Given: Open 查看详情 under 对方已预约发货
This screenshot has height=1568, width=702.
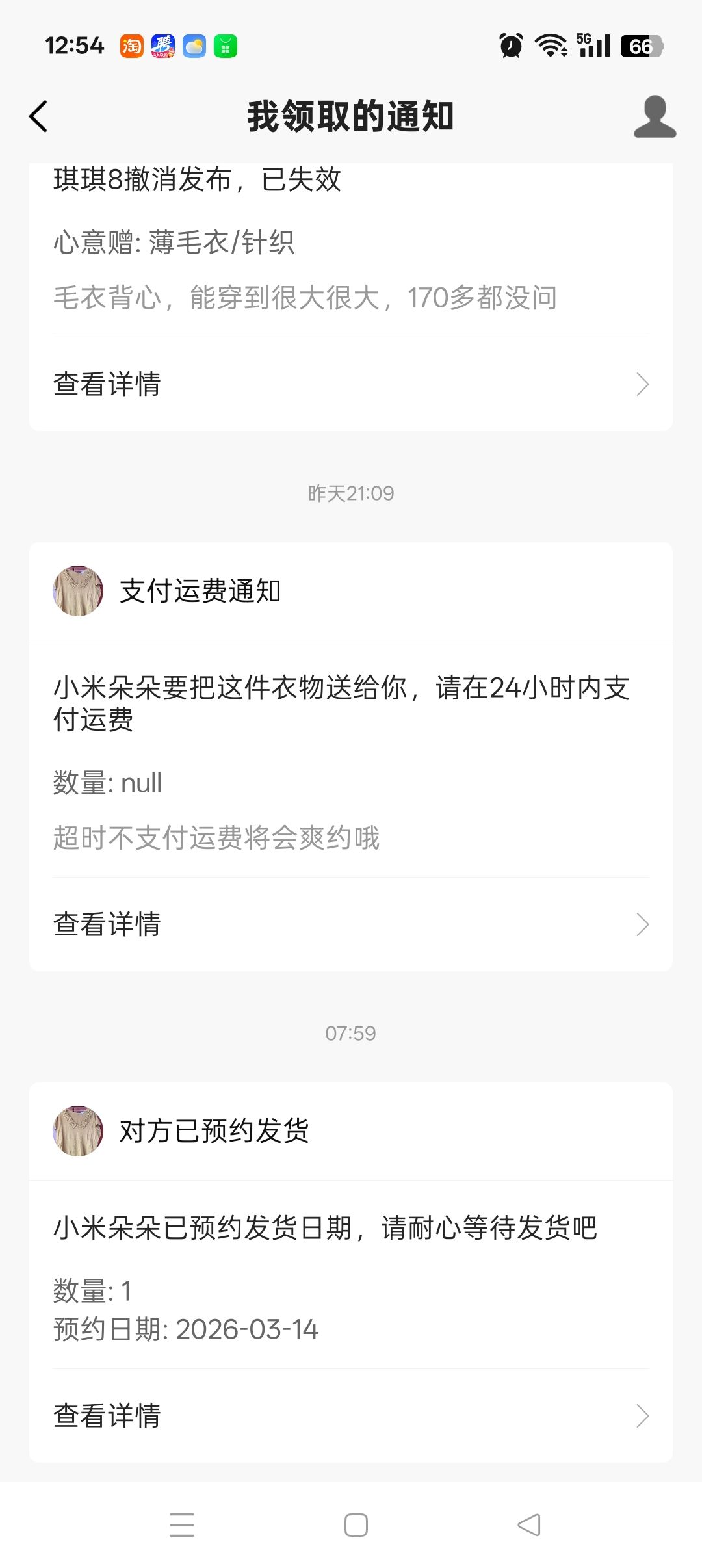Looking at the screenshot, I should point(351,1415).
